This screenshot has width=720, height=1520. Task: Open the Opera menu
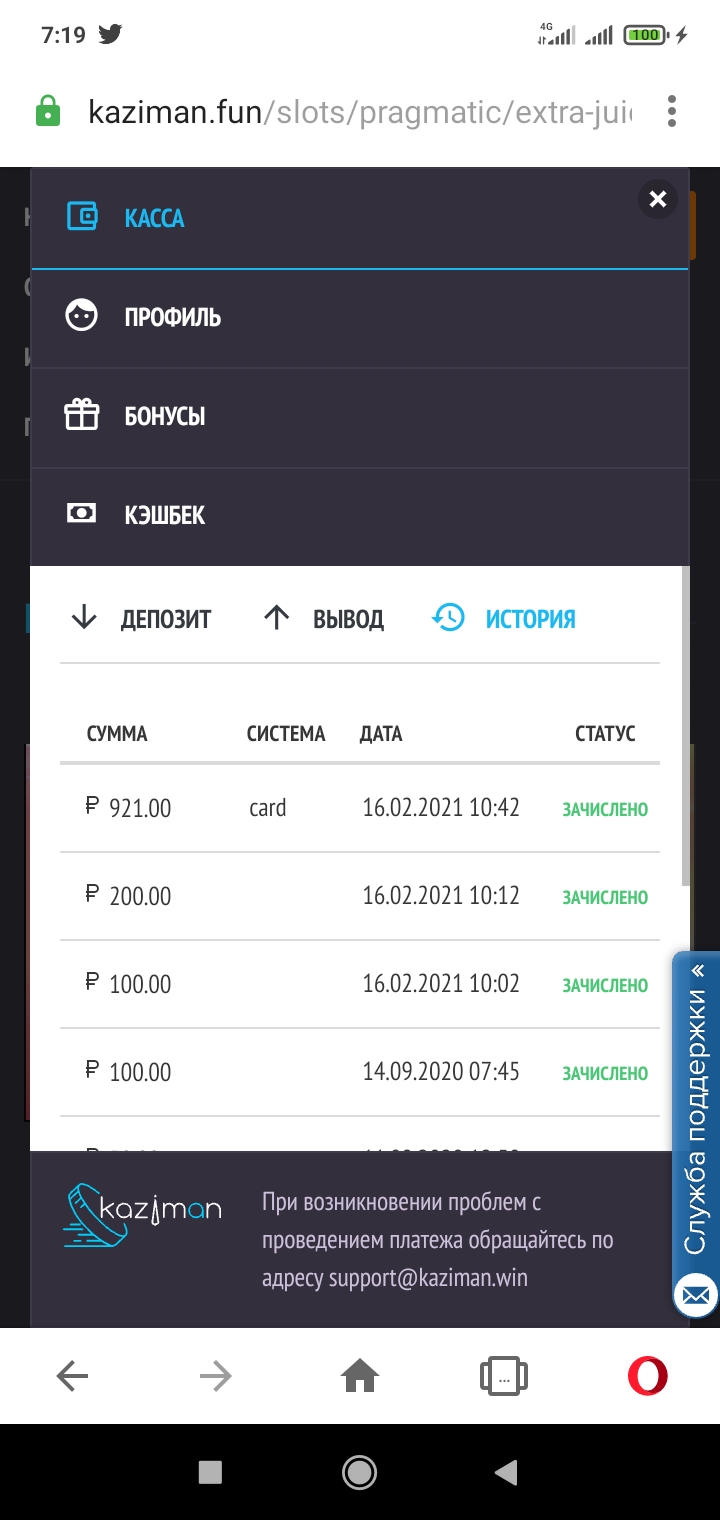647,1377
